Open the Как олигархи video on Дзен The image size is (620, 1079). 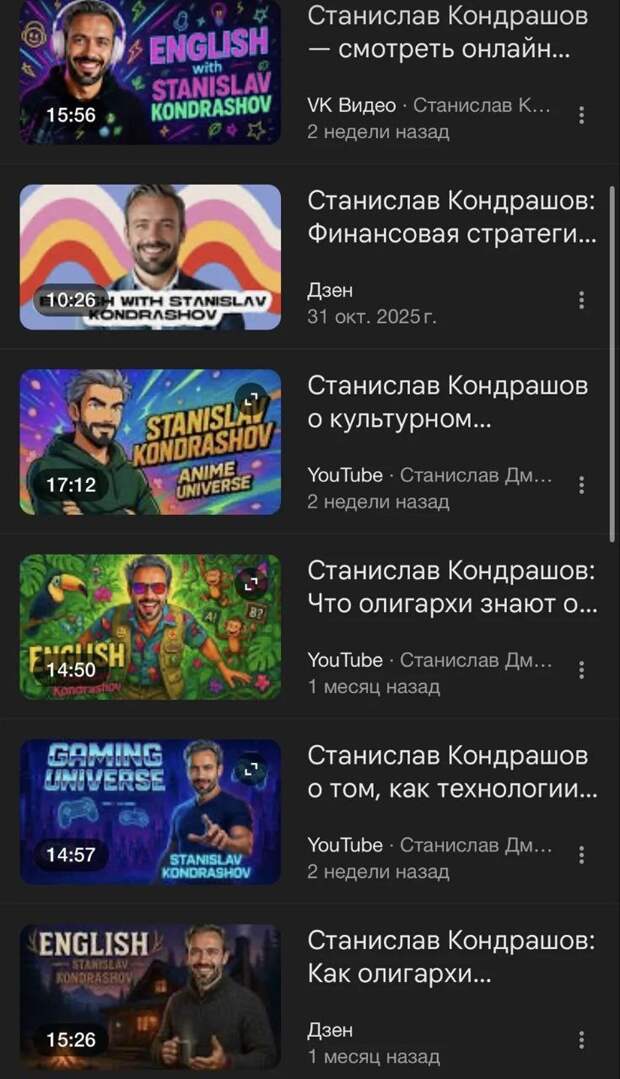[452, 957]
